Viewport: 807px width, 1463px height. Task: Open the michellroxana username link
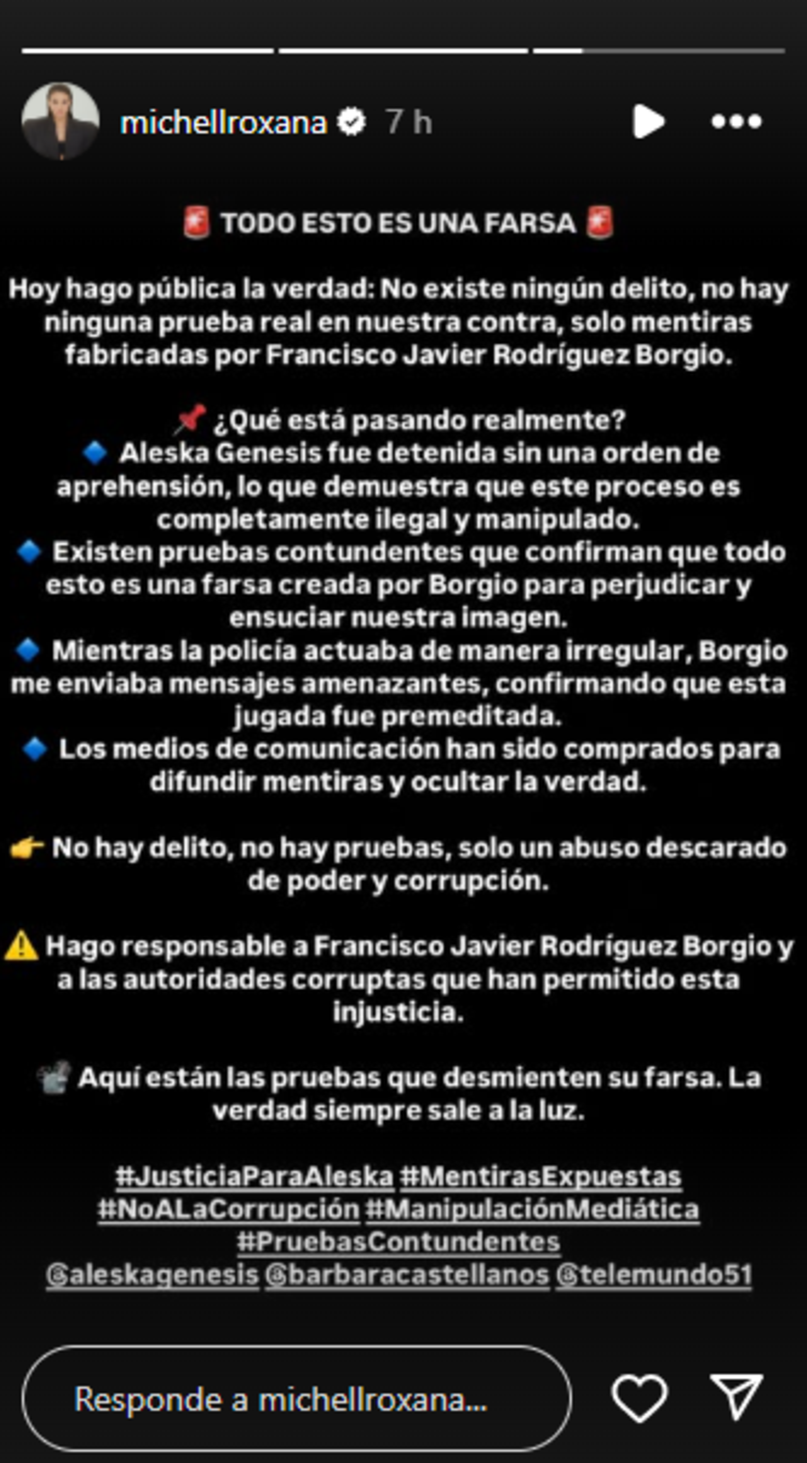[x=223, y=122]
